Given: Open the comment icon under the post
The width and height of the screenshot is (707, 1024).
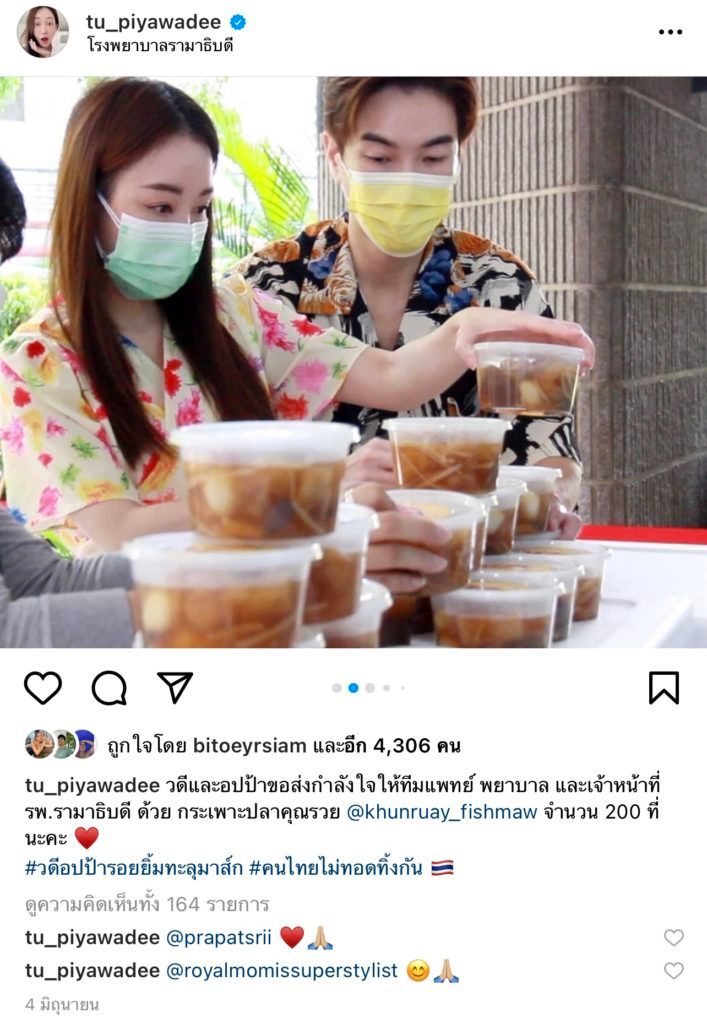Looking at the screenshot, I should [109, 688].
